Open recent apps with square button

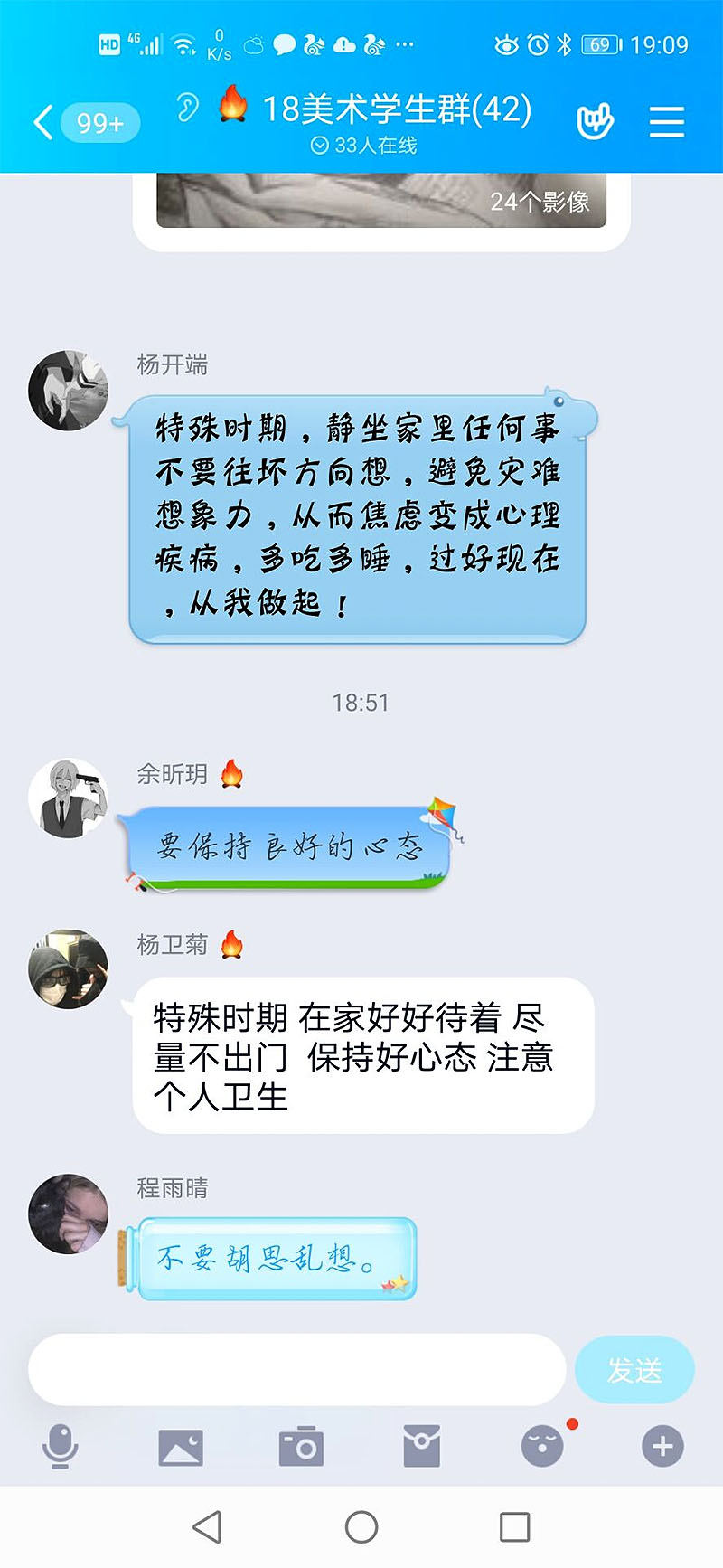click(x=514, y=1527)
